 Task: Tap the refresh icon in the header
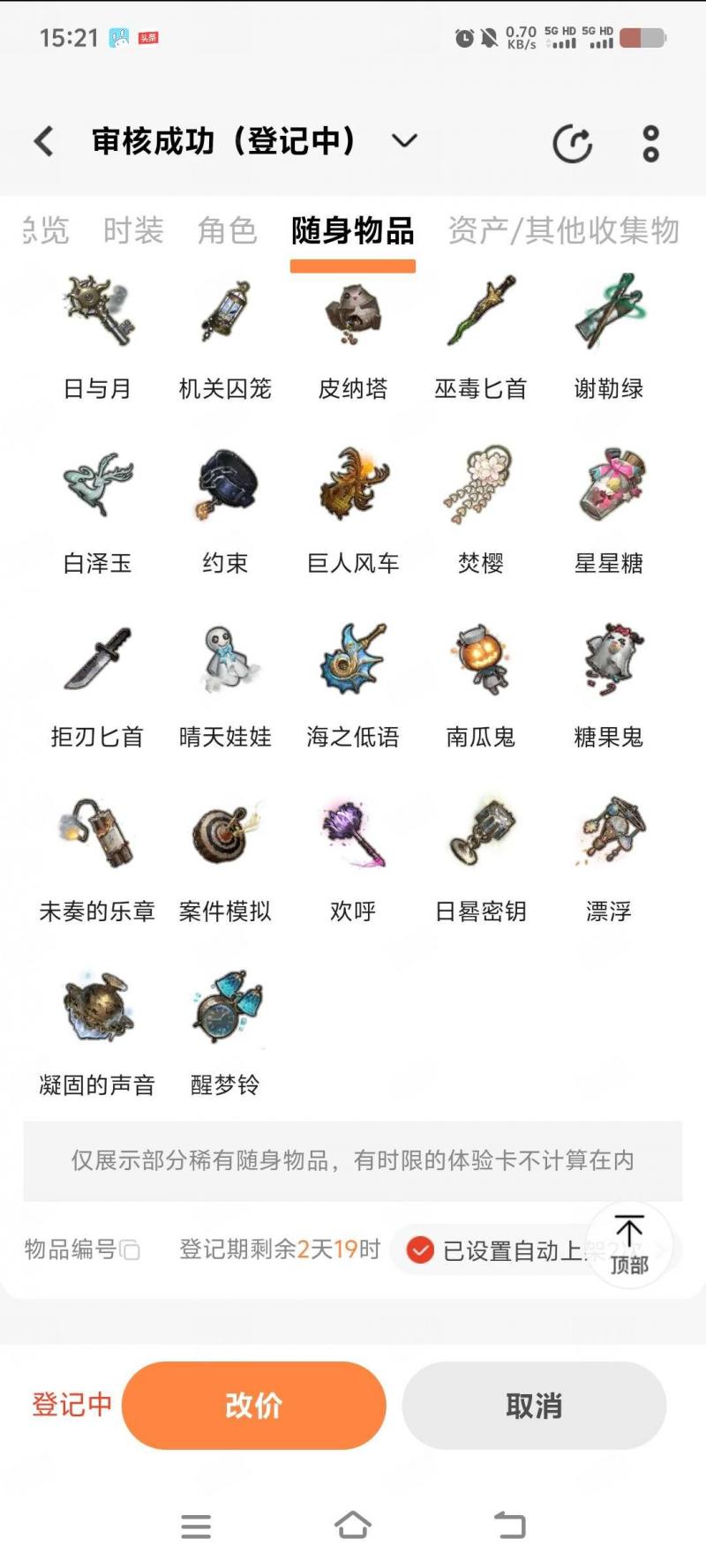572,144
